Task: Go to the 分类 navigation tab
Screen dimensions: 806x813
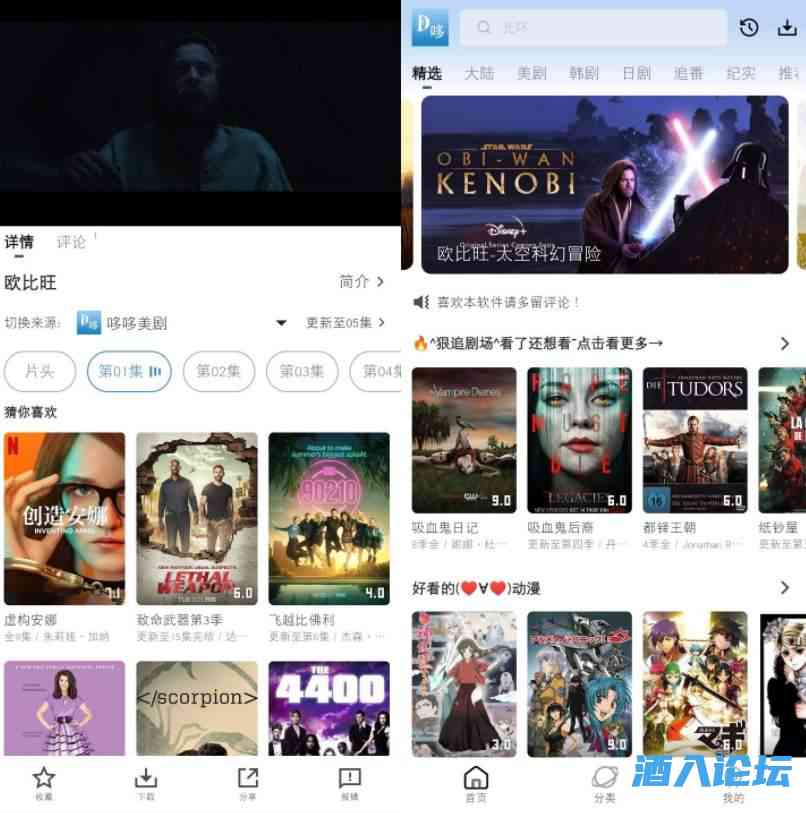Action: coord(604,783)
